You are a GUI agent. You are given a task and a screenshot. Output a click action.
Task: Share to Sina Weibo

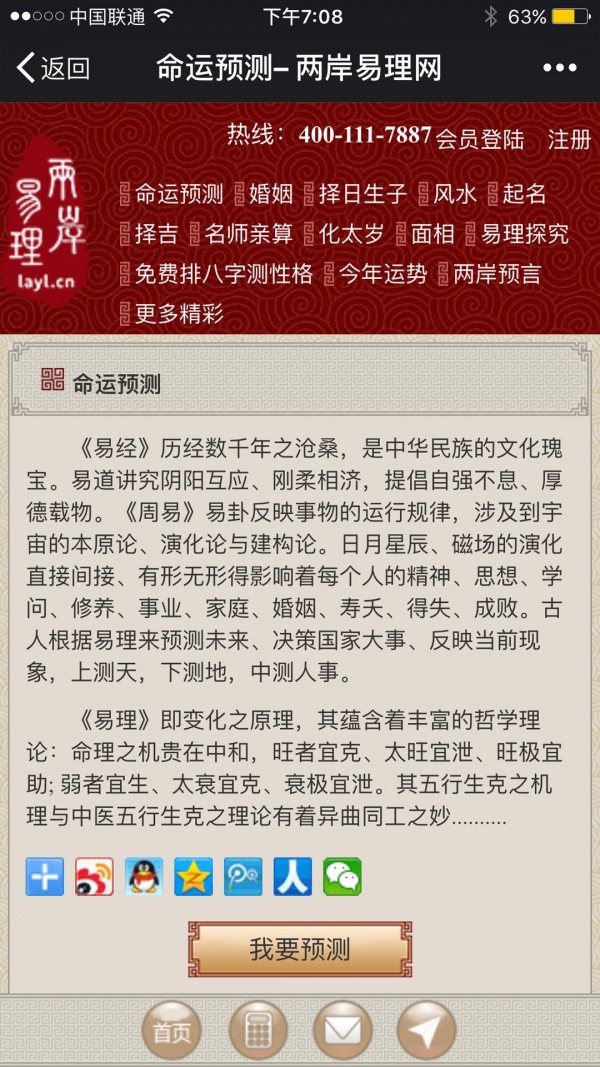tap(95, 876)
